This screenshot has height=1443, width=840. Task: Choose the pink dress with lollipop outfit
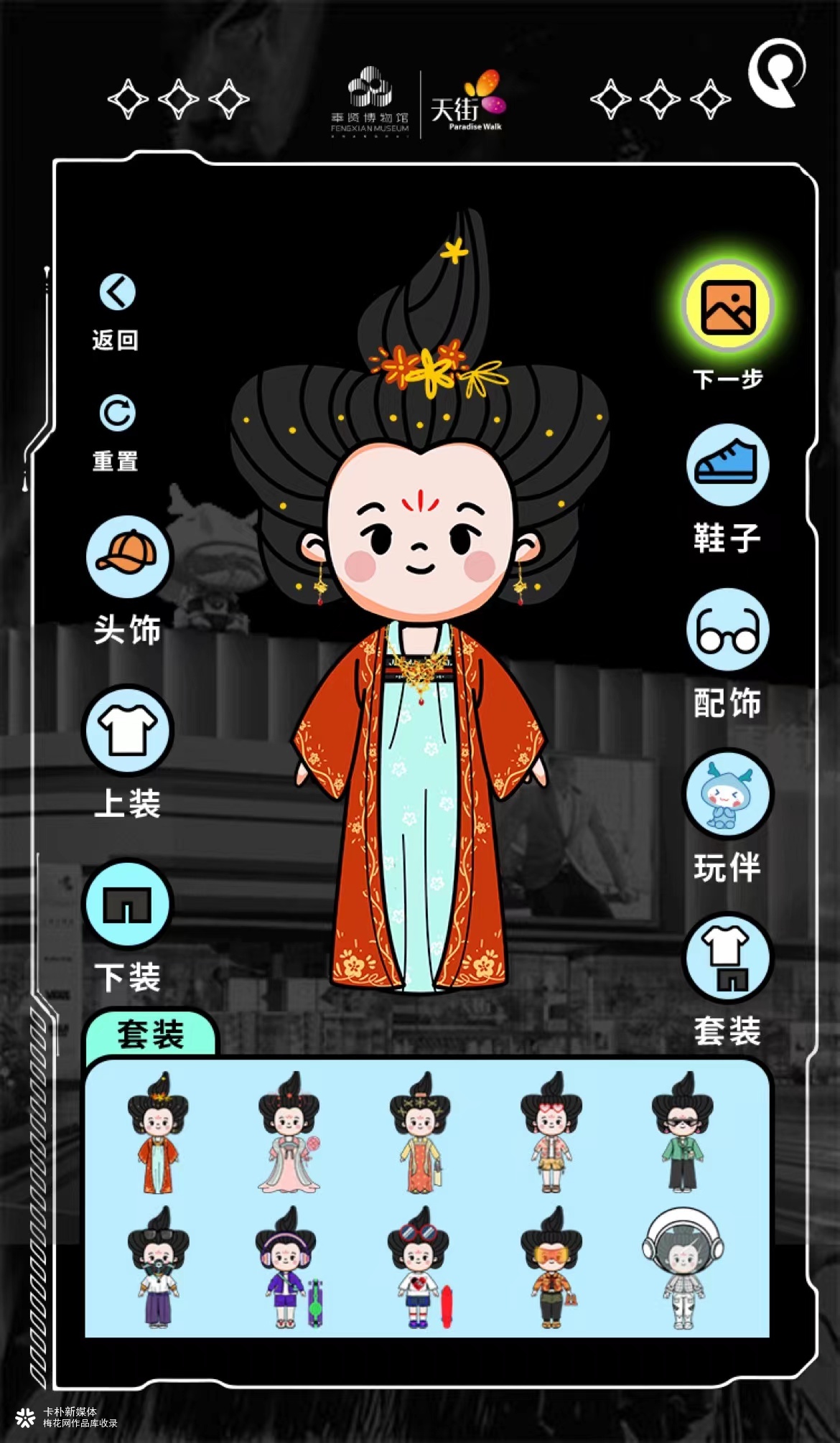coord(289,1134)
